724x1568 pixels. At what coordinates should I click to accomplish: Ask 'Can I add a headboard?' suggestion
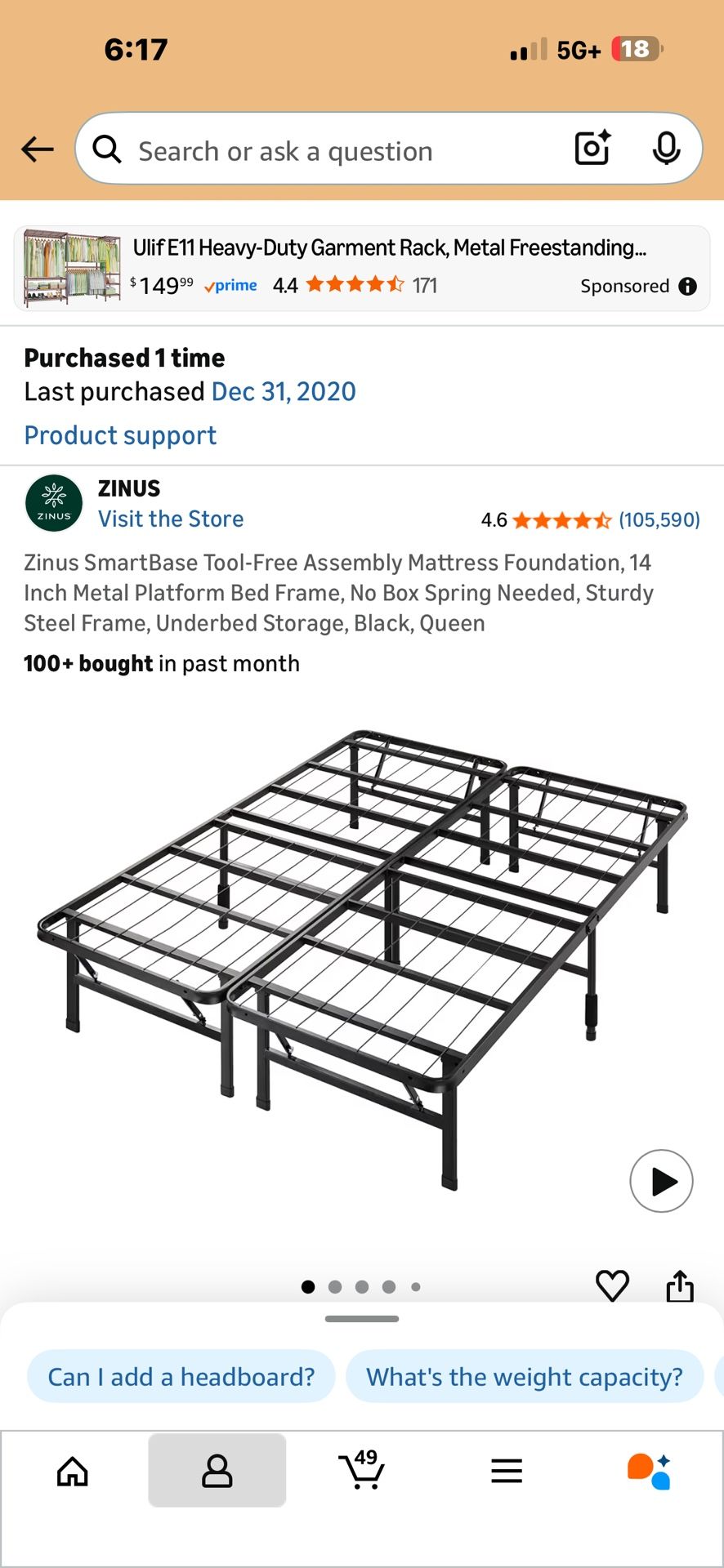181,1376
